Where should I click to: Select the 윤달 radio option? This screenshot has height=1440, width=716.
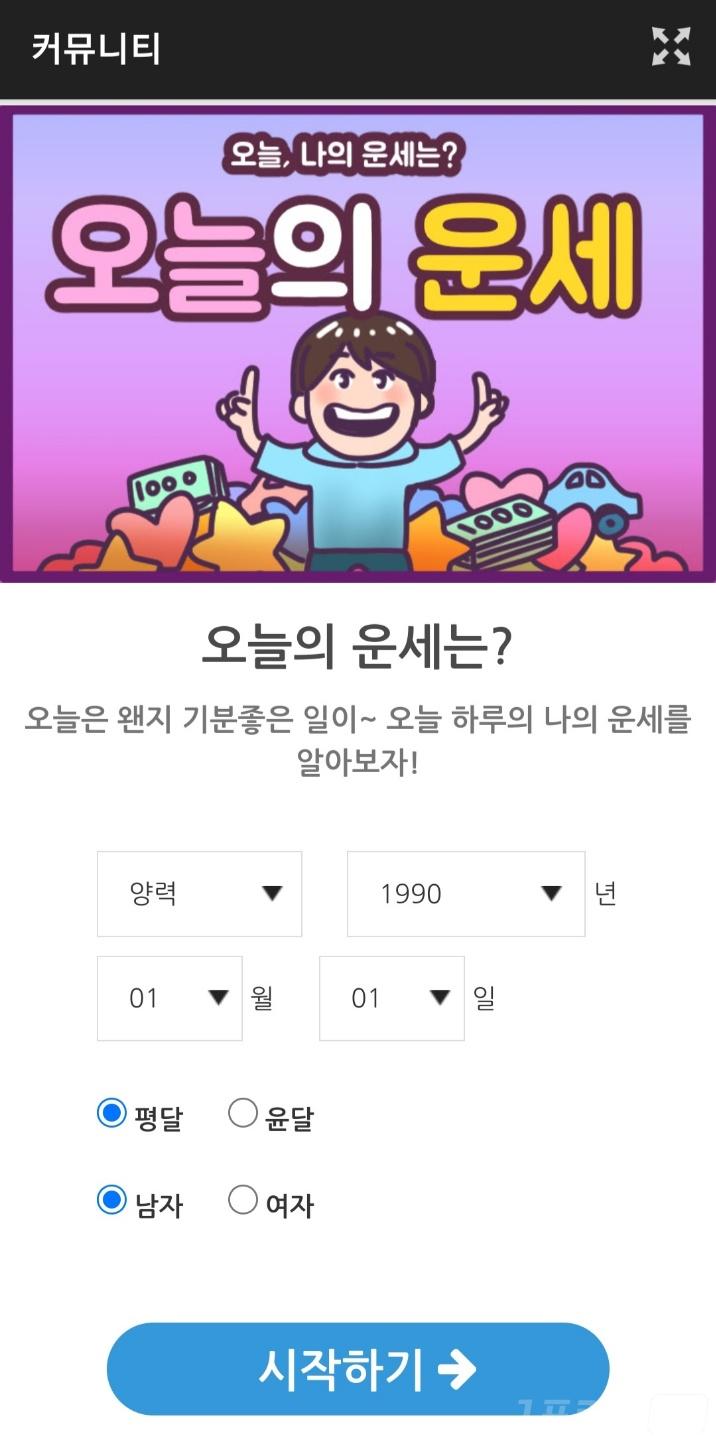[243, 1113]
